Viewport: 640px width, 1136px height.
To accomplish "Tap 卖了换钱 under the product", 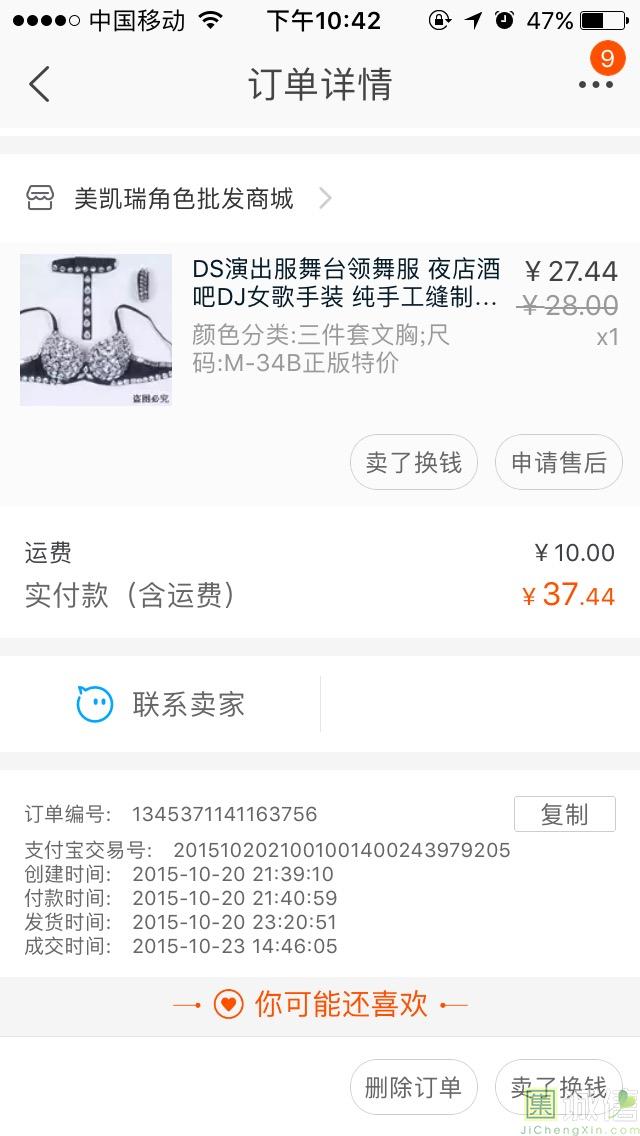I will [414, 463].
